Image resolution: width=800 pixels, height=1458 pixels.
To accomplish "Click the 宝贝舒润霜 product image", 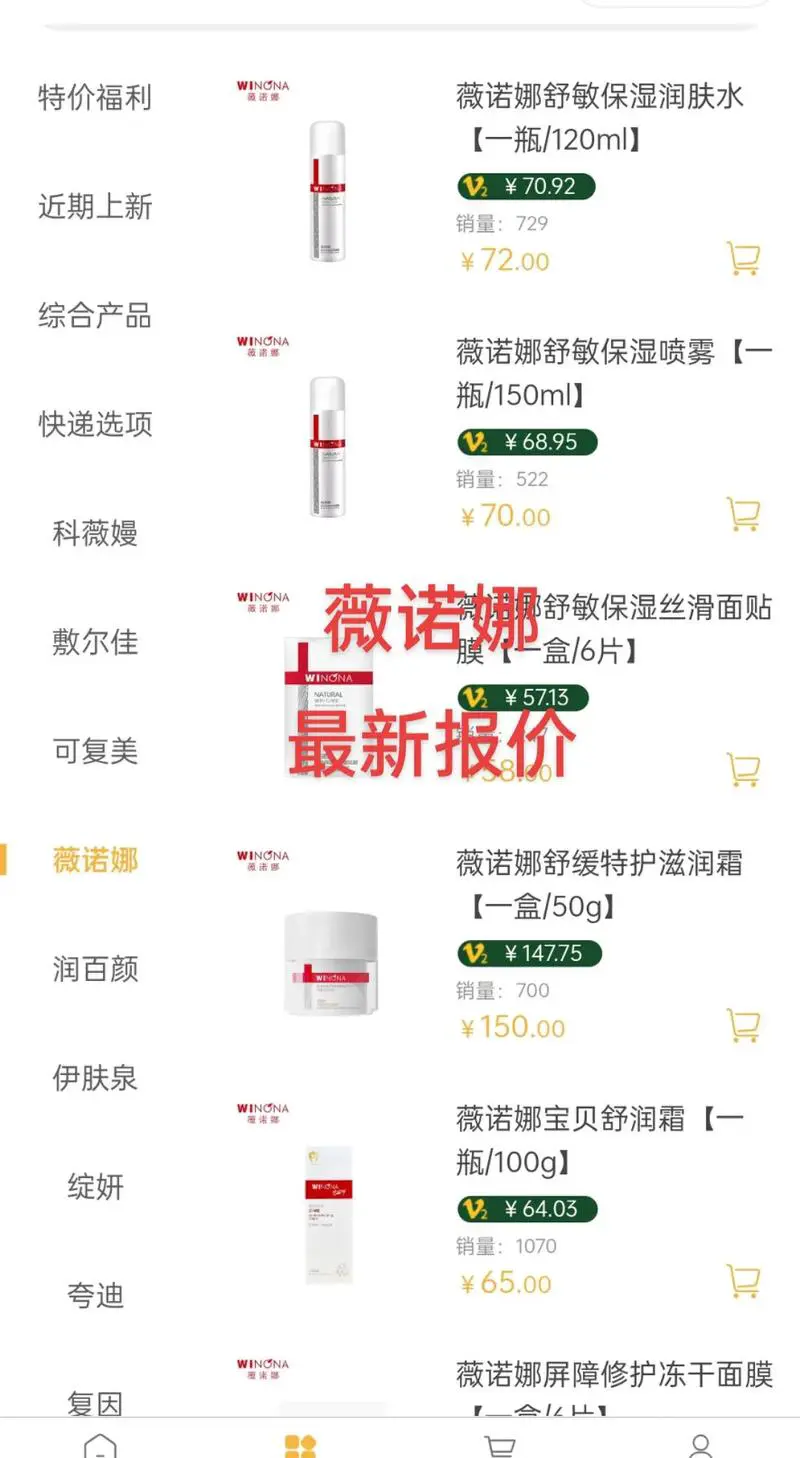I will 328,1215.
